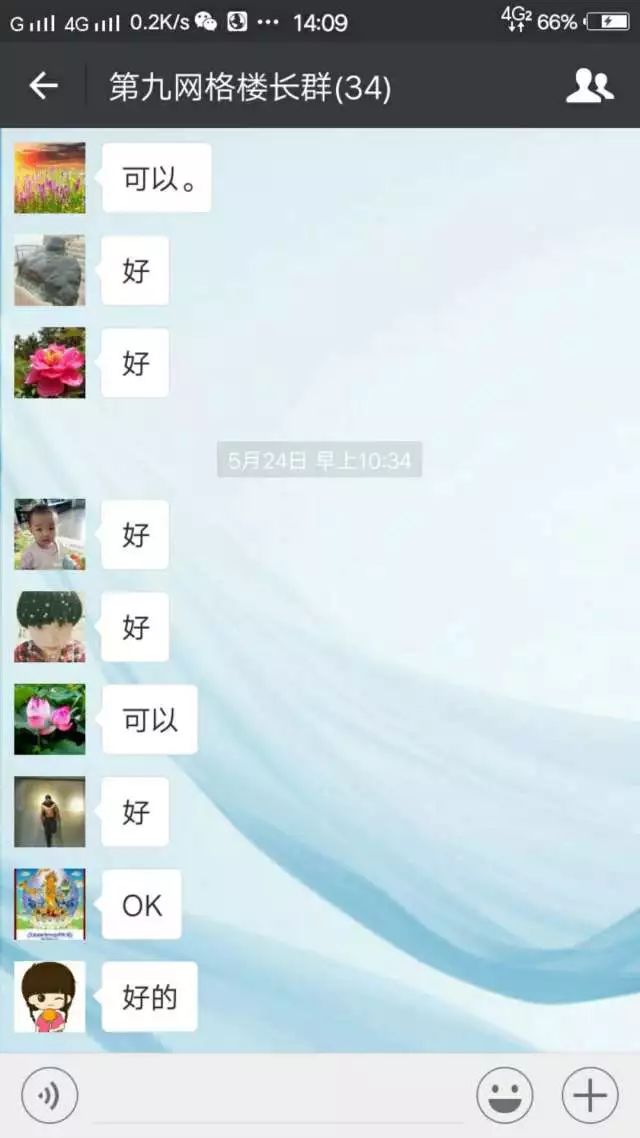Image resolution: width=640 pixels, height=1138 pixels.
Task: Open profile of the OK message sender
Action: (x=50, y=904)
